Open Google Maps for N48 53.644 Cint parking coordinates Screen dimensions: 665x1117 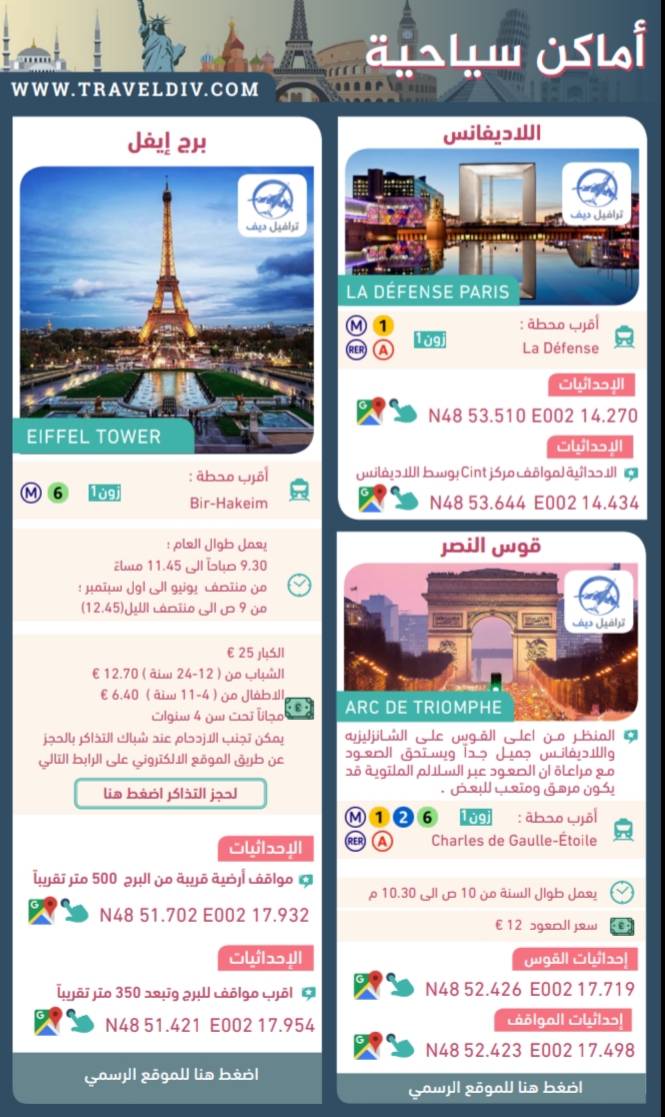[x=372, y=498]
